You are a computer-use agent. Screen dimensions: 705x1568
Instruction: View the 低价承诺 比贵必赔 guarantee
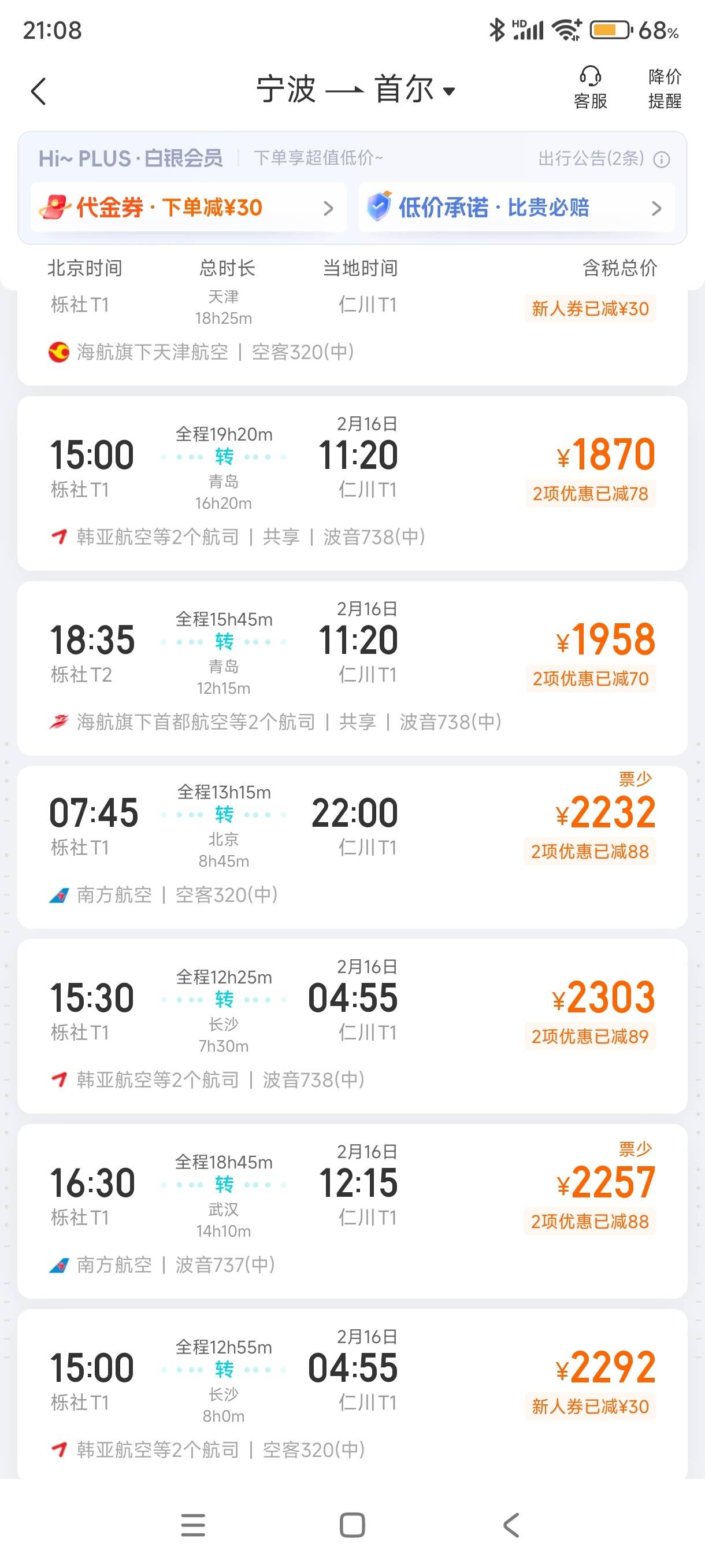click(x=517, y=208)
